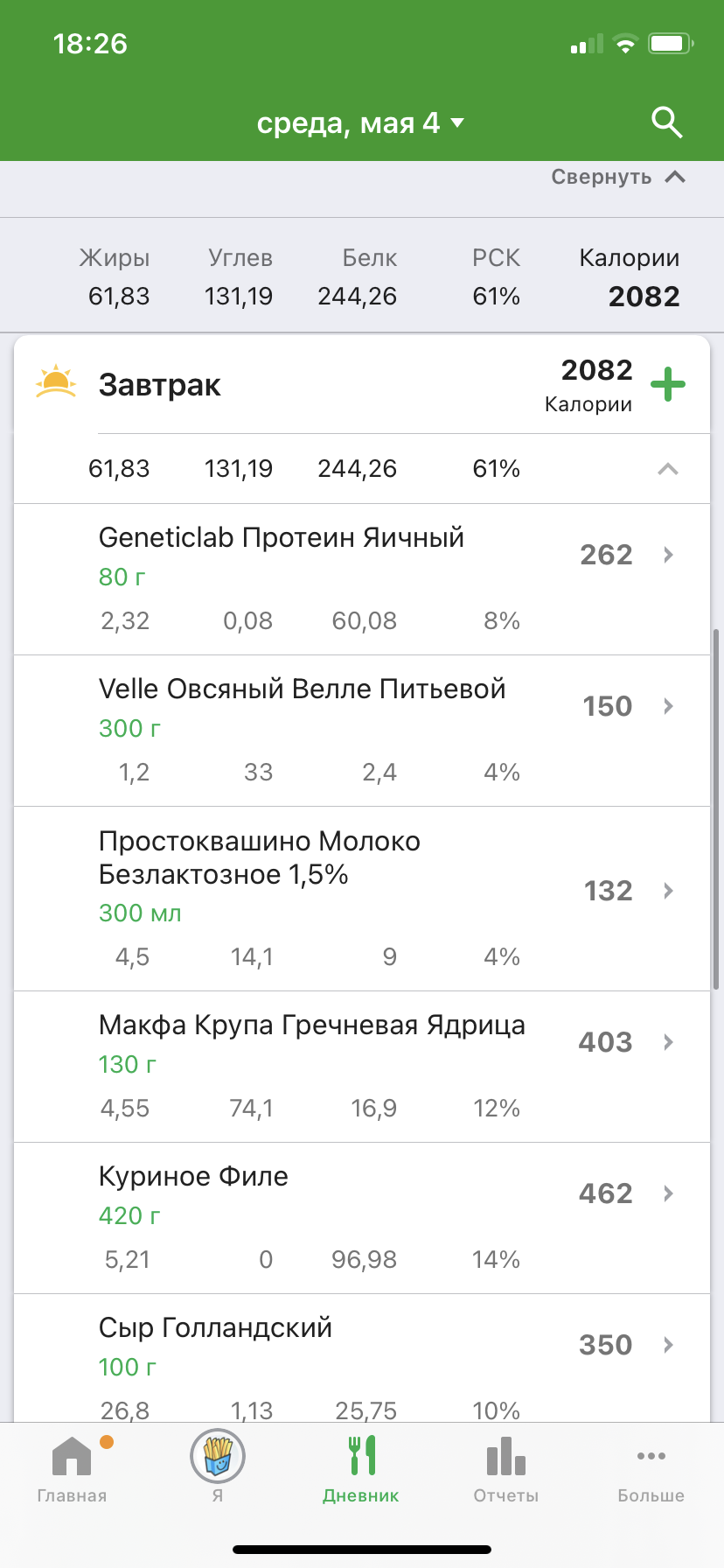Open the Куриное Филе entry

pos(362,1218)
